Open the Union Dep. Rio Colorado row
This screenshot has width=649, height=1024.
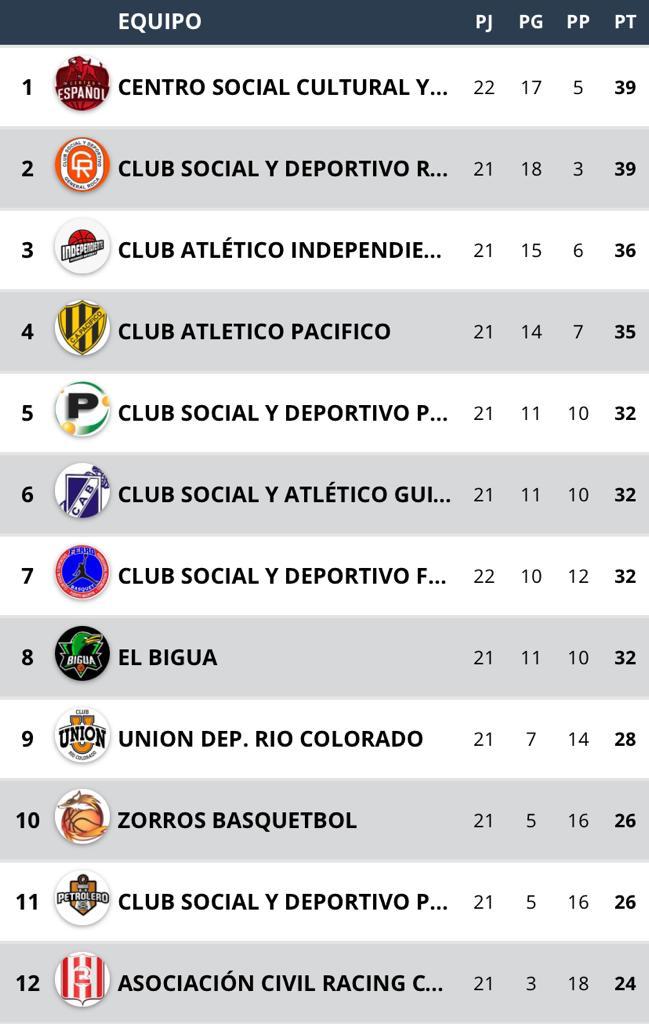click(x=270, y=739)
